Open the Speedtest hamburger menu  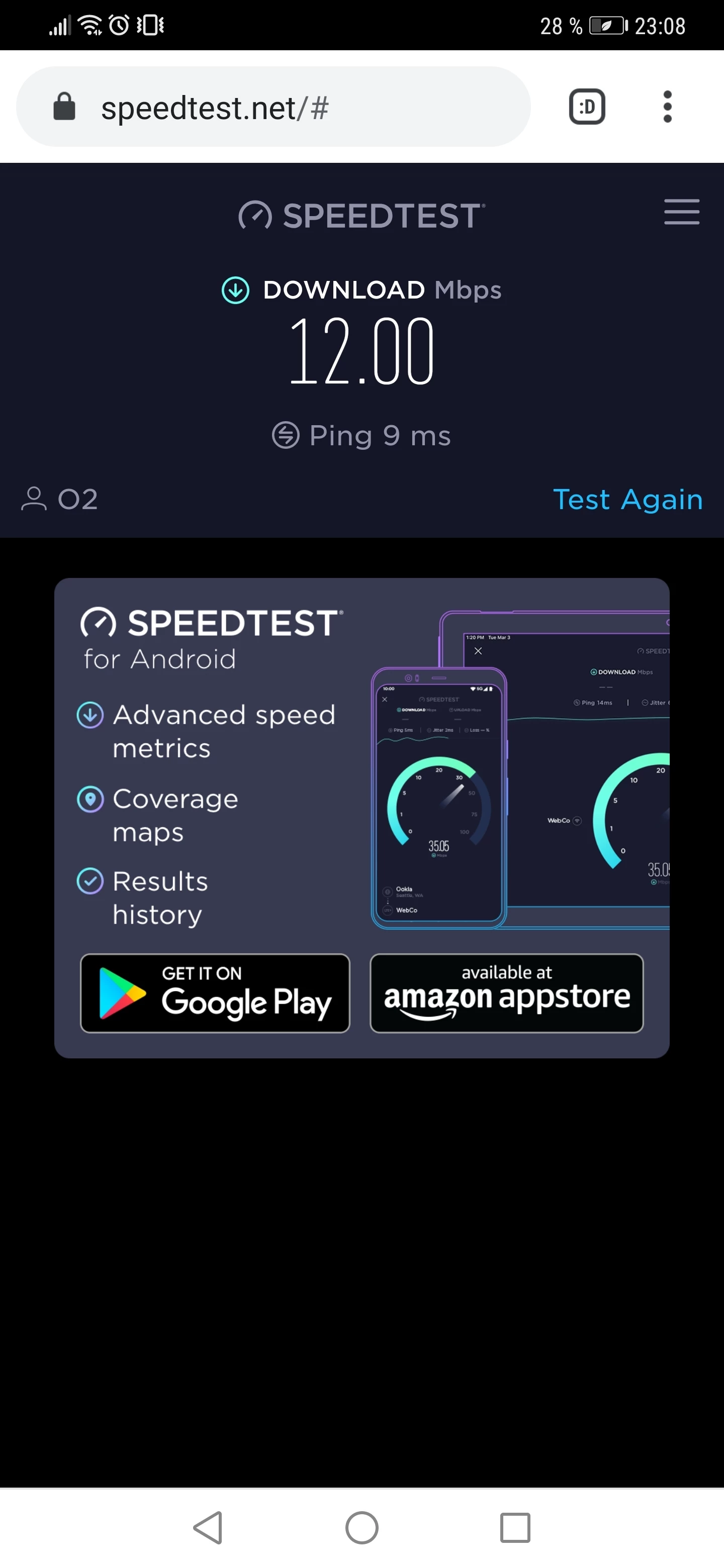681,212
